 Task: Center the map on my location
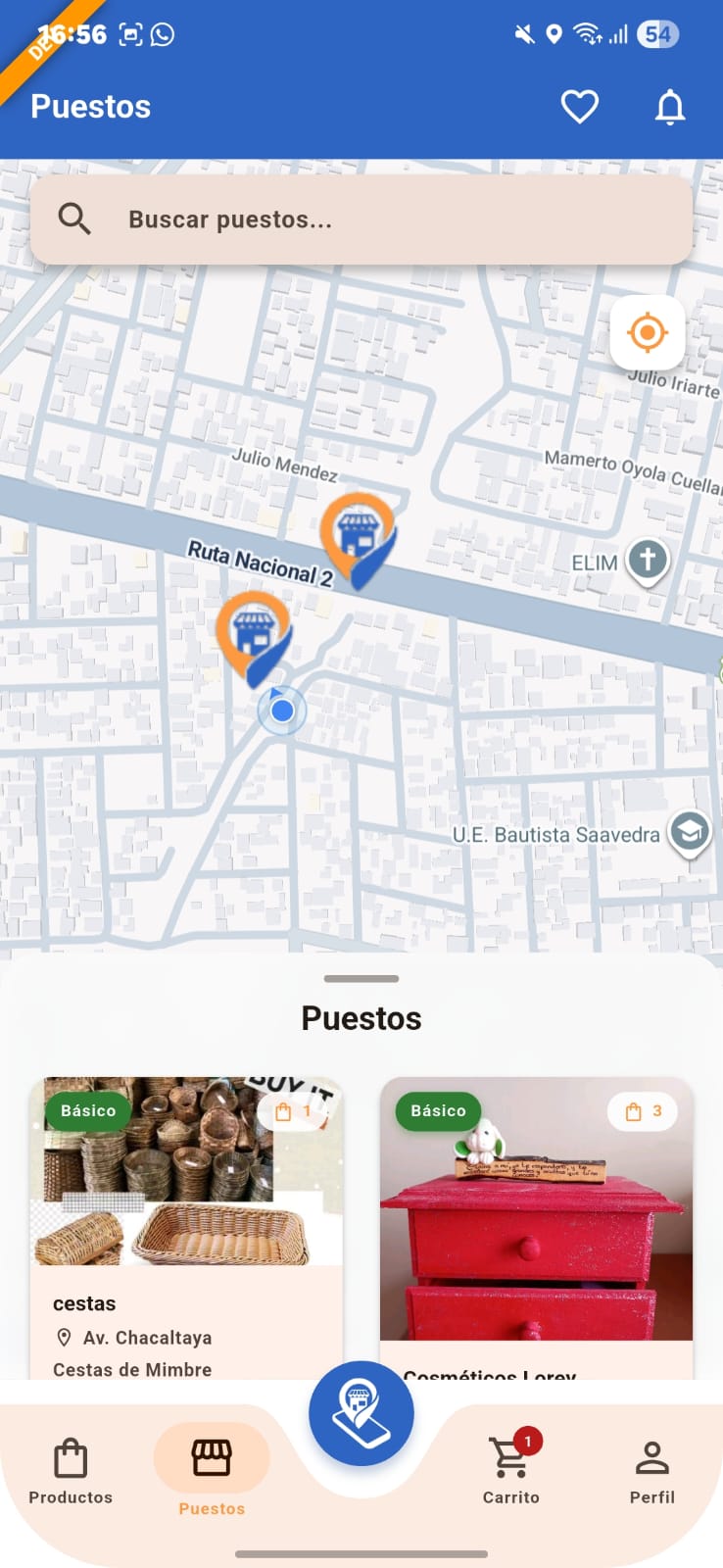point(647,333)
